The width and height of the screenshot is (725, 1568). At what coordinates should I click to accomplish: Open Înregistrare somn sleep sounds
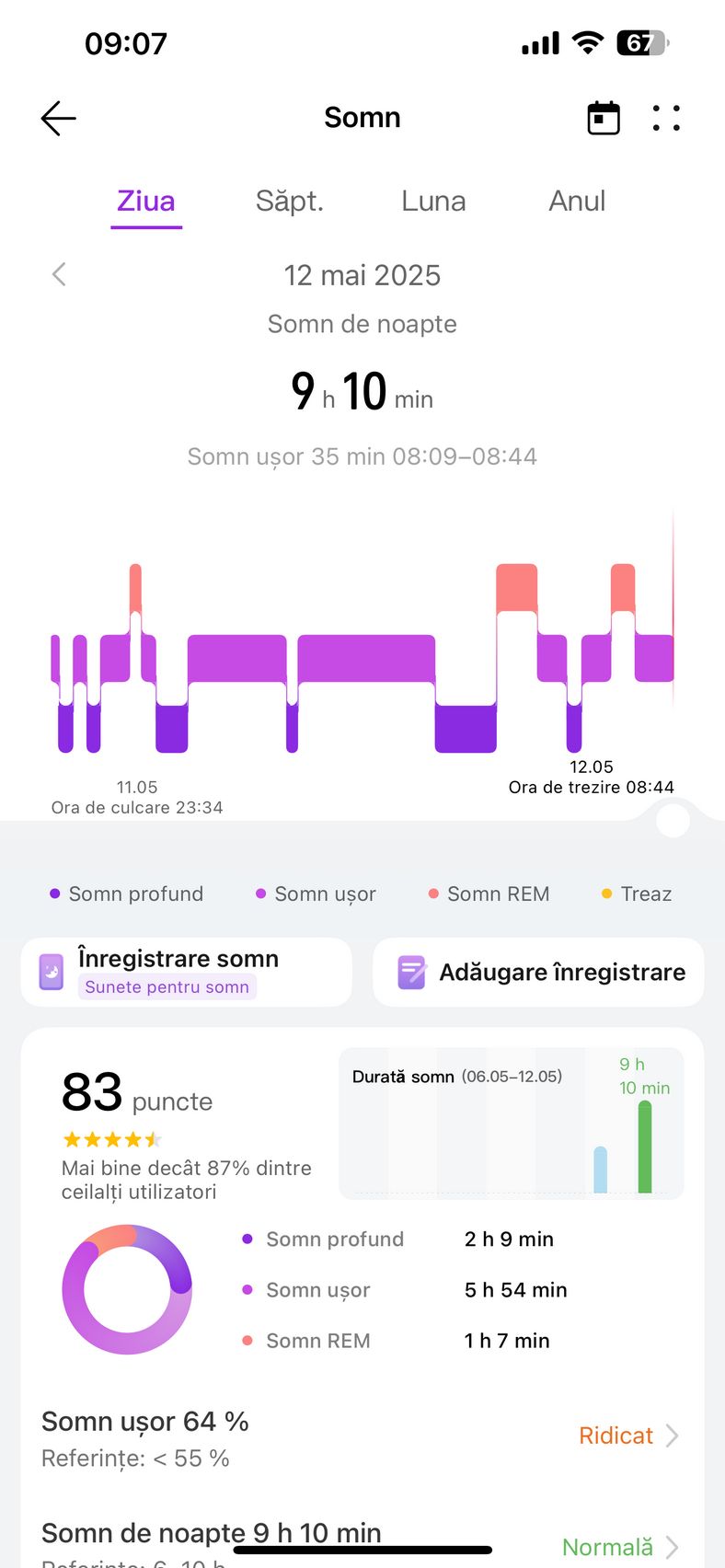coord(187,972)
